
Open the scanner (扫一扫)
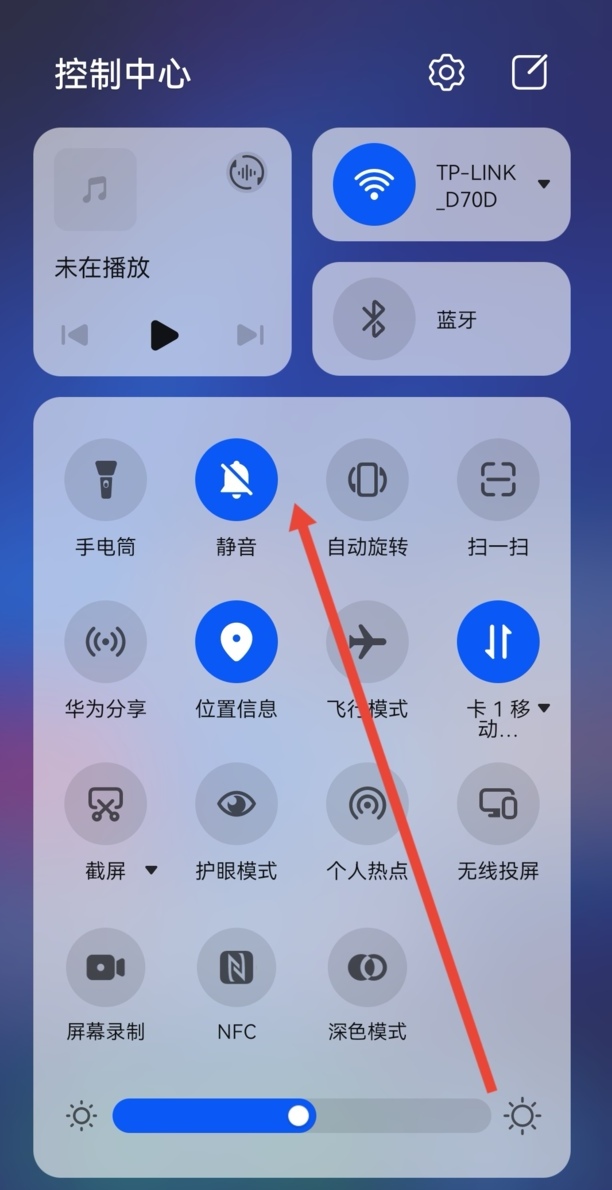click(498, 480)
